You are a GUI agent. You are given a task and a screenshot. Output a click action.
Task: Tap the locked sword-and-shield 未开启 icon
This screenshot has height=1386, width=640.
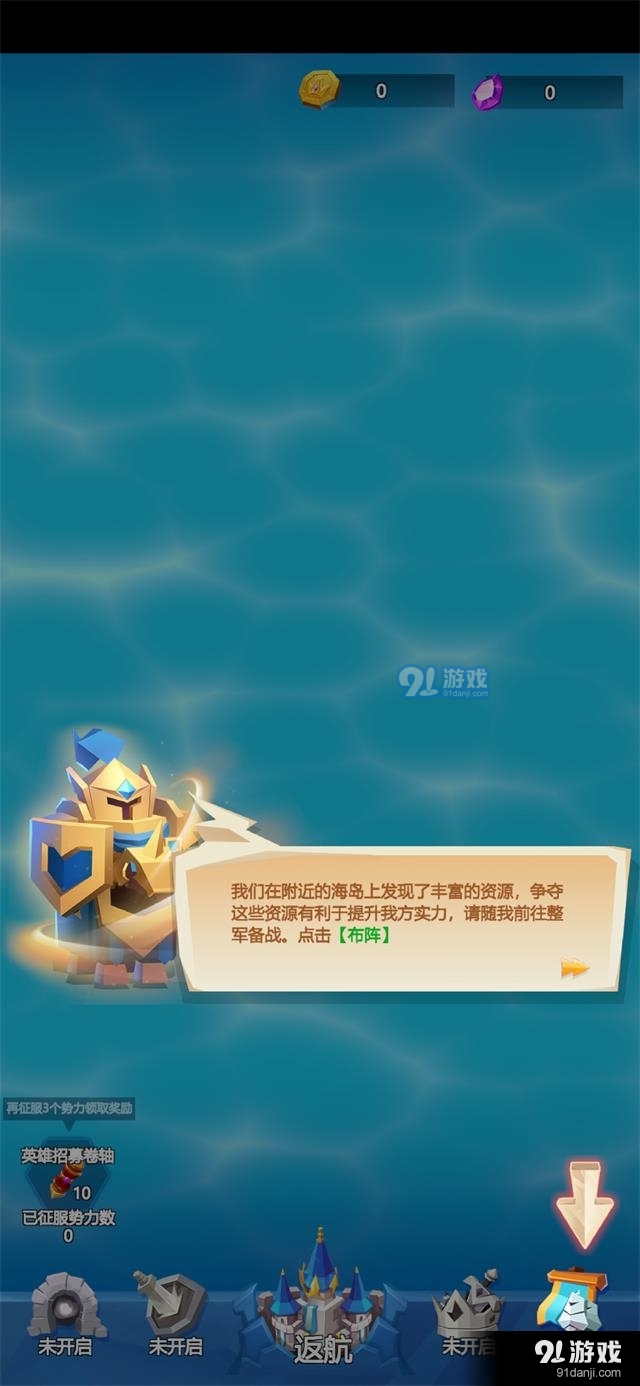coord(175,1310)
